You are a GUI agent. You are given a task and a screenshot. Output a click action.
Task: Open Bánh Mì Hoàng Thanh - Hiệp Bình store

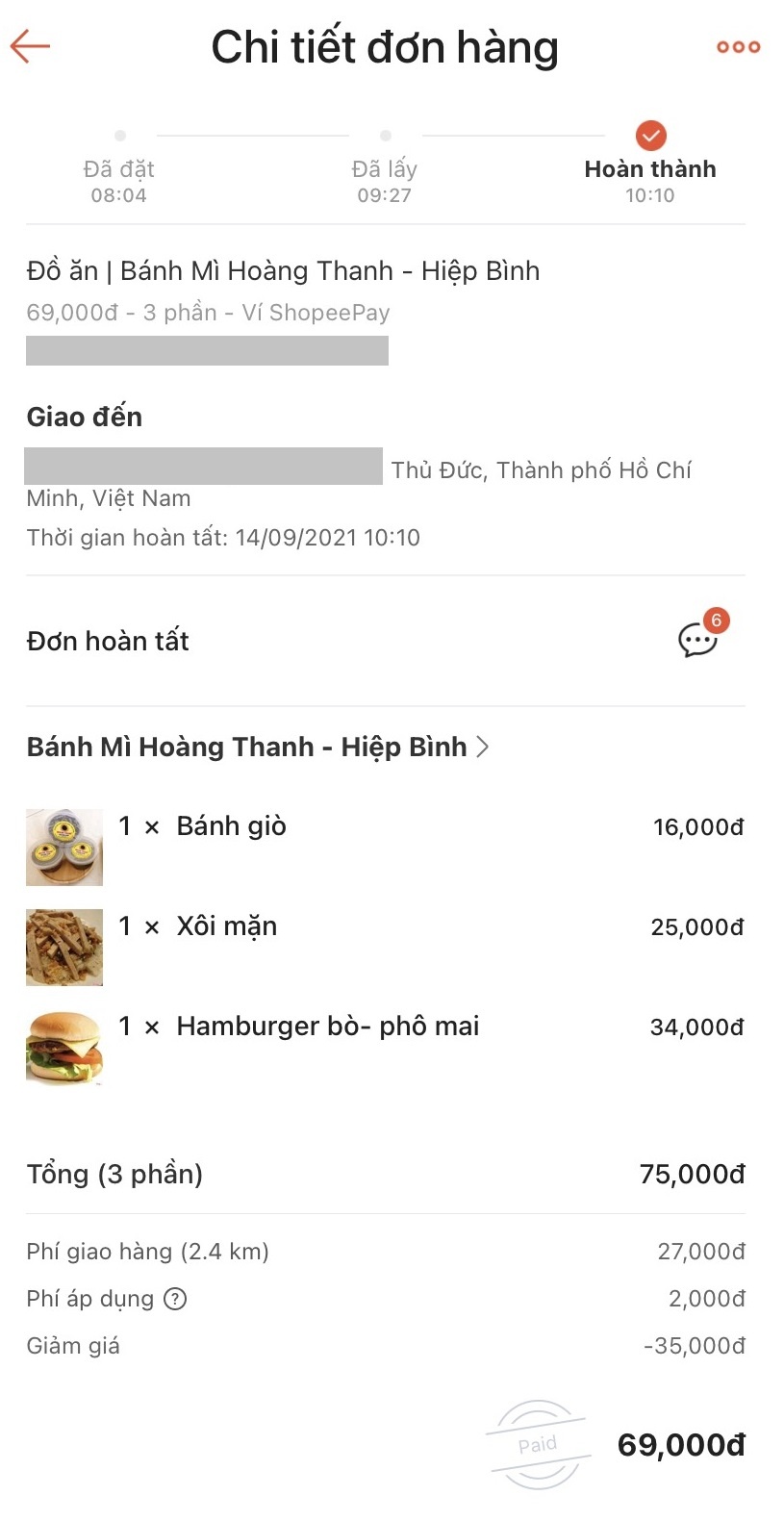click(257, 747)
